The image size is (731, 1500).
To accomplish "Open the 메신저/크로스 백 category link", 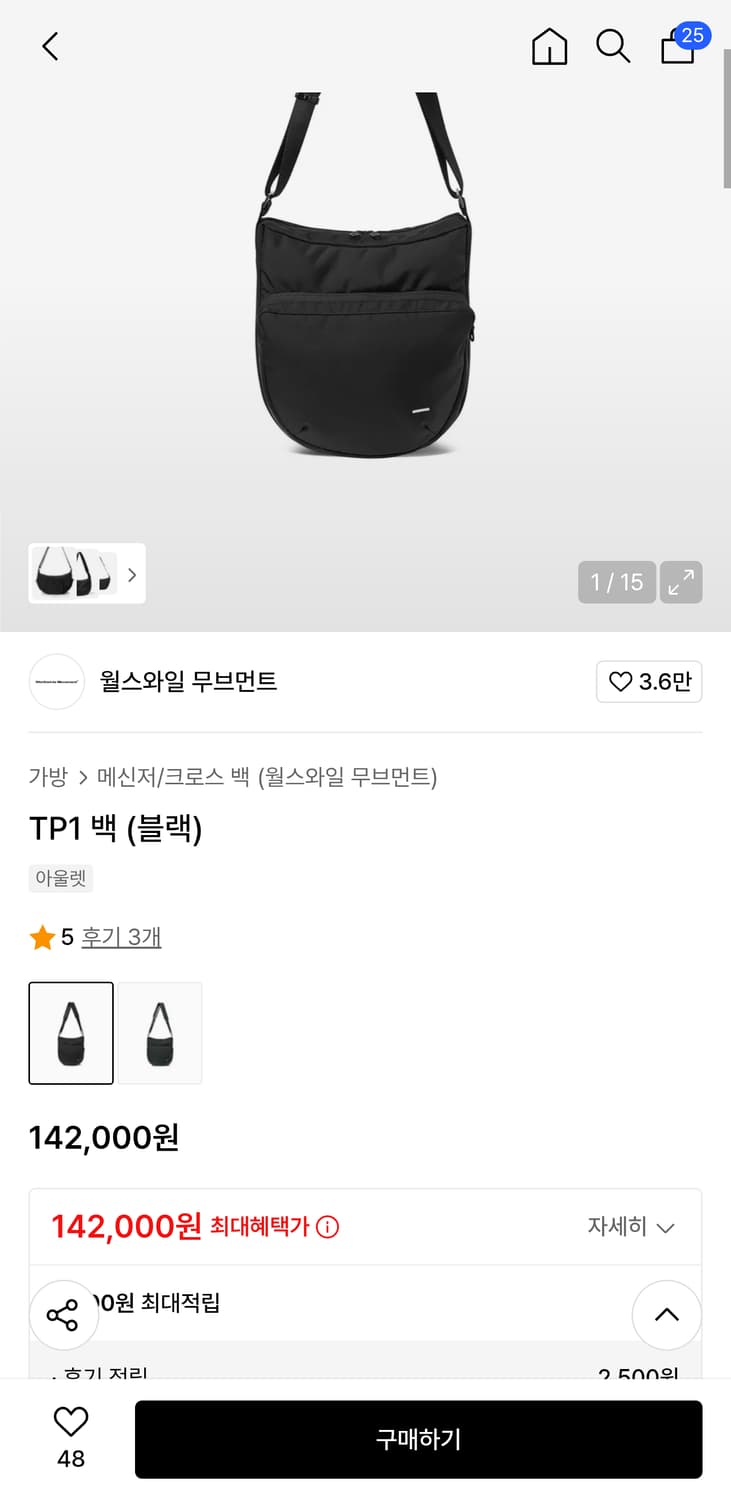I will click(269, 777).
